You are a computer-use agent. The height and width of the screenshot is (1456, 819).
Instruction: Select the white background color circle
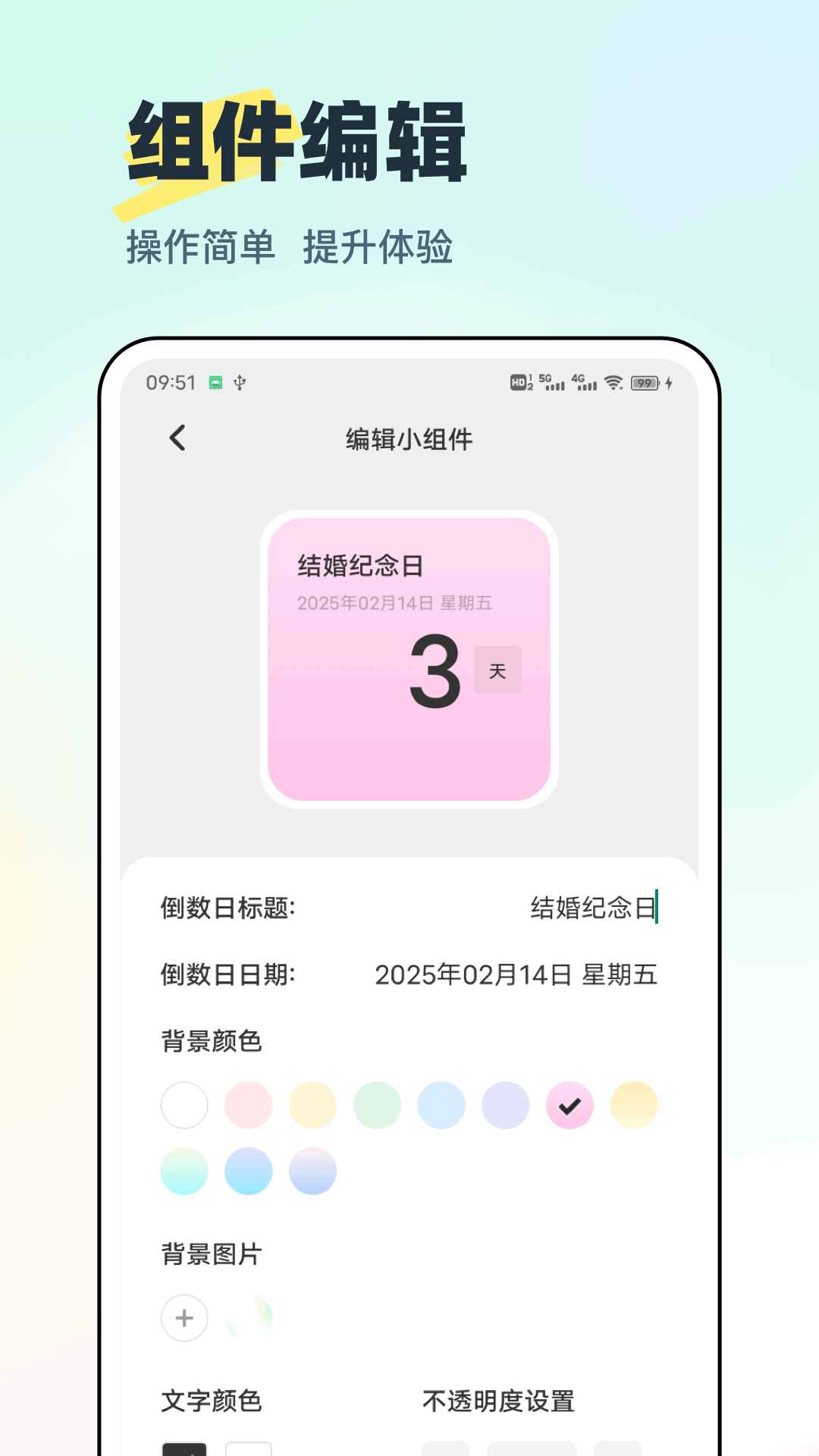click(x=184, y=1106)
